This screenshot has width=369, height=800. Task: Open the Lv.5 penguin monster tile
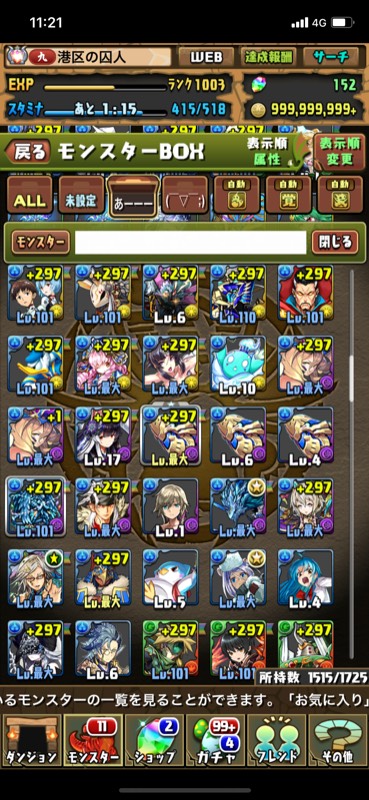pos(170,579)
